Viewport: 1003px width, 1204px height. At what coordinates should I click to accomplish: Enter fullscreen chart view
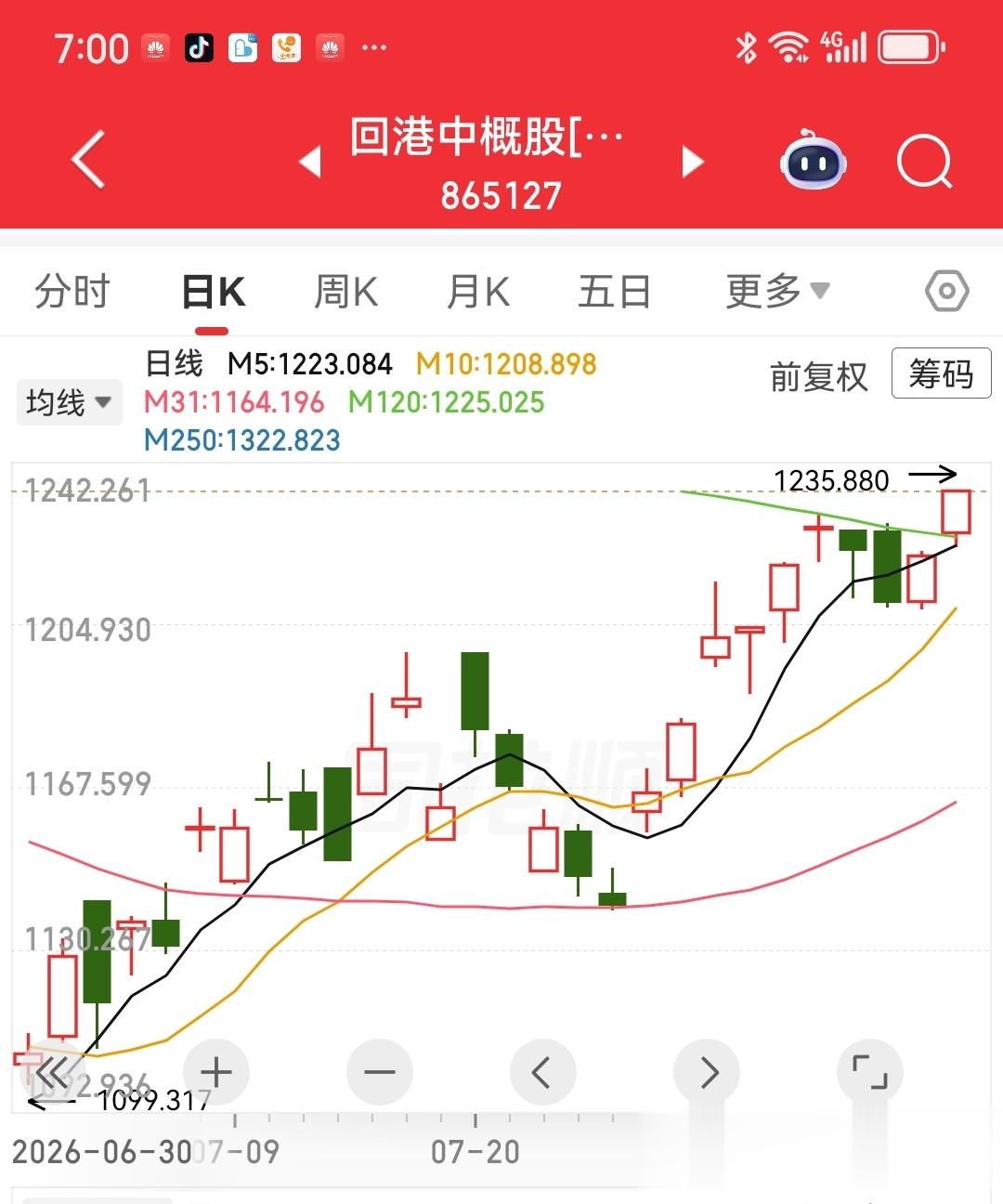point(870,1073)
